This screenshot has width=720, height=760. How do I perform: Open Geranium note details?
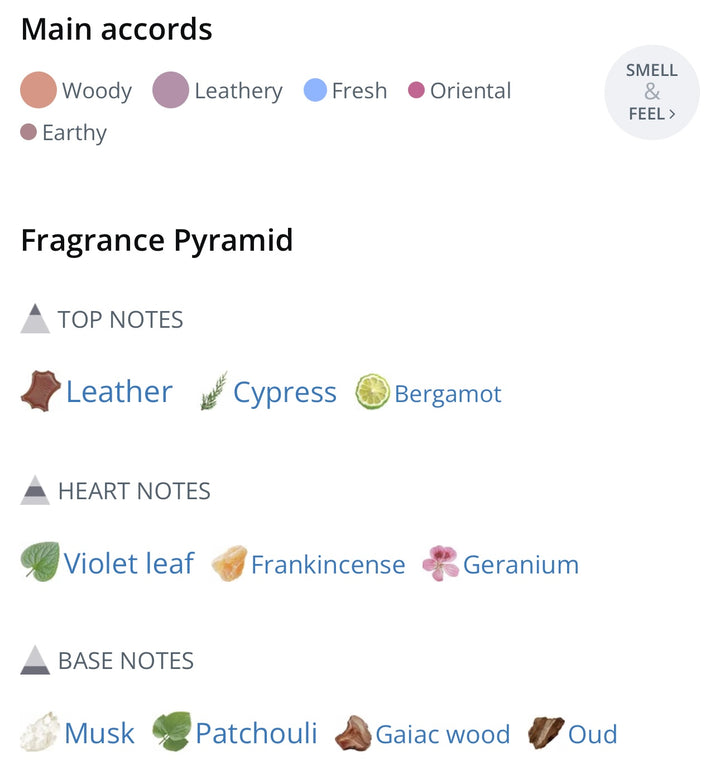[520, 565]
